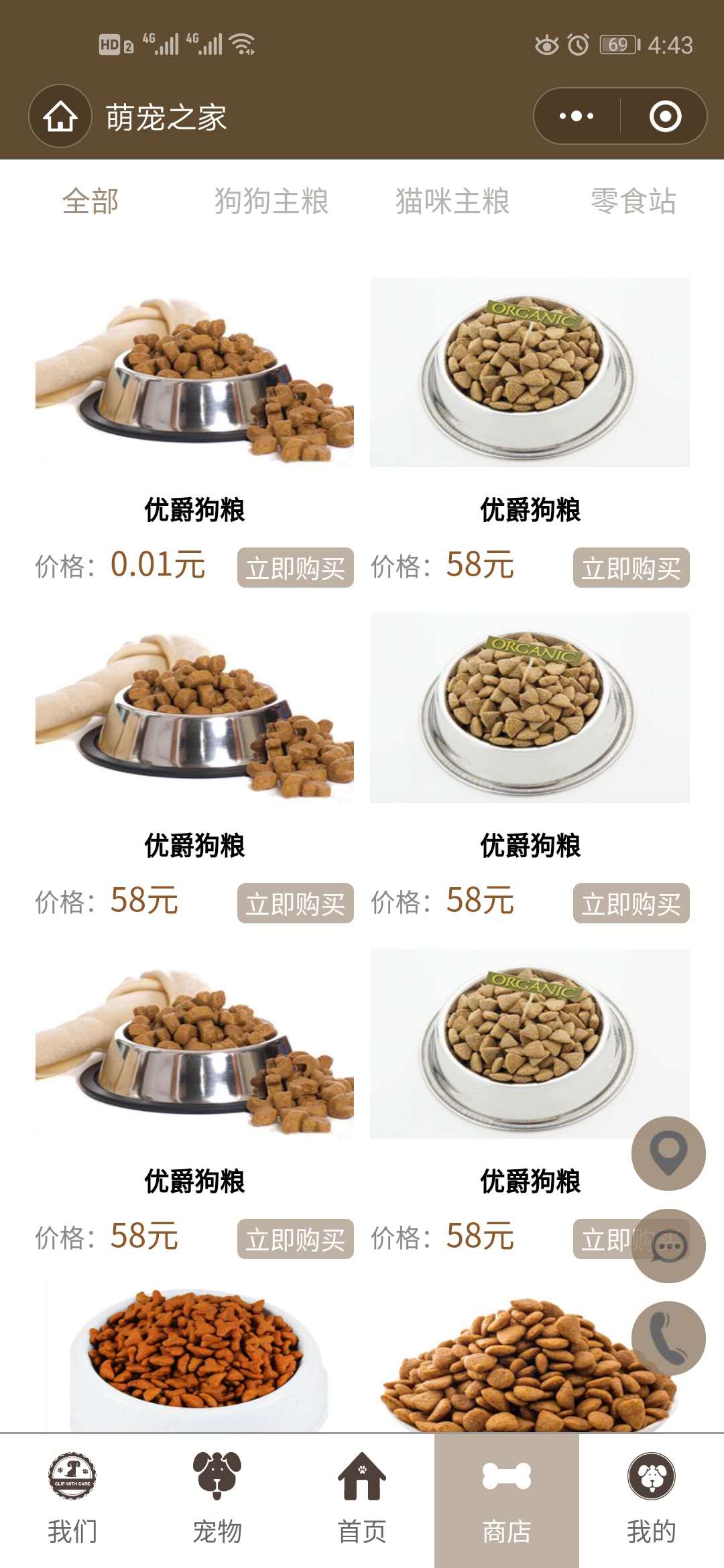Select the 全部 category tab
724x1568 pixels.
[x=90, y=201]
